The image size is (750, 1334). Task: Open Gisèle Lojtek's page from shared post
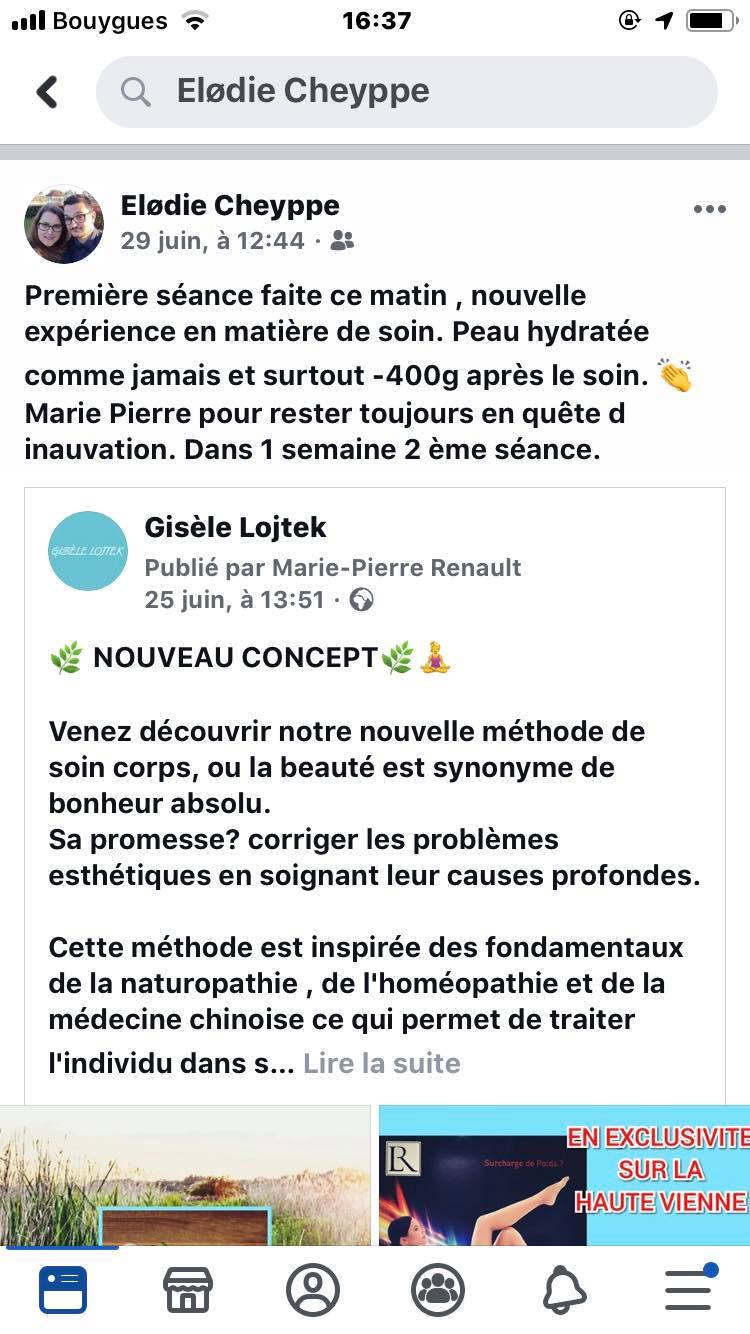tap(236, 527)
